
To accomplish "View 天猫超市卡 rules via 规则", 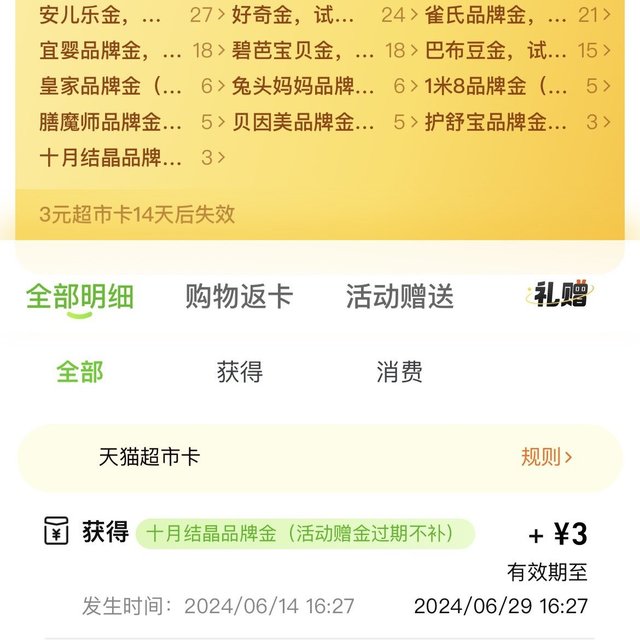I will [546, 457].
